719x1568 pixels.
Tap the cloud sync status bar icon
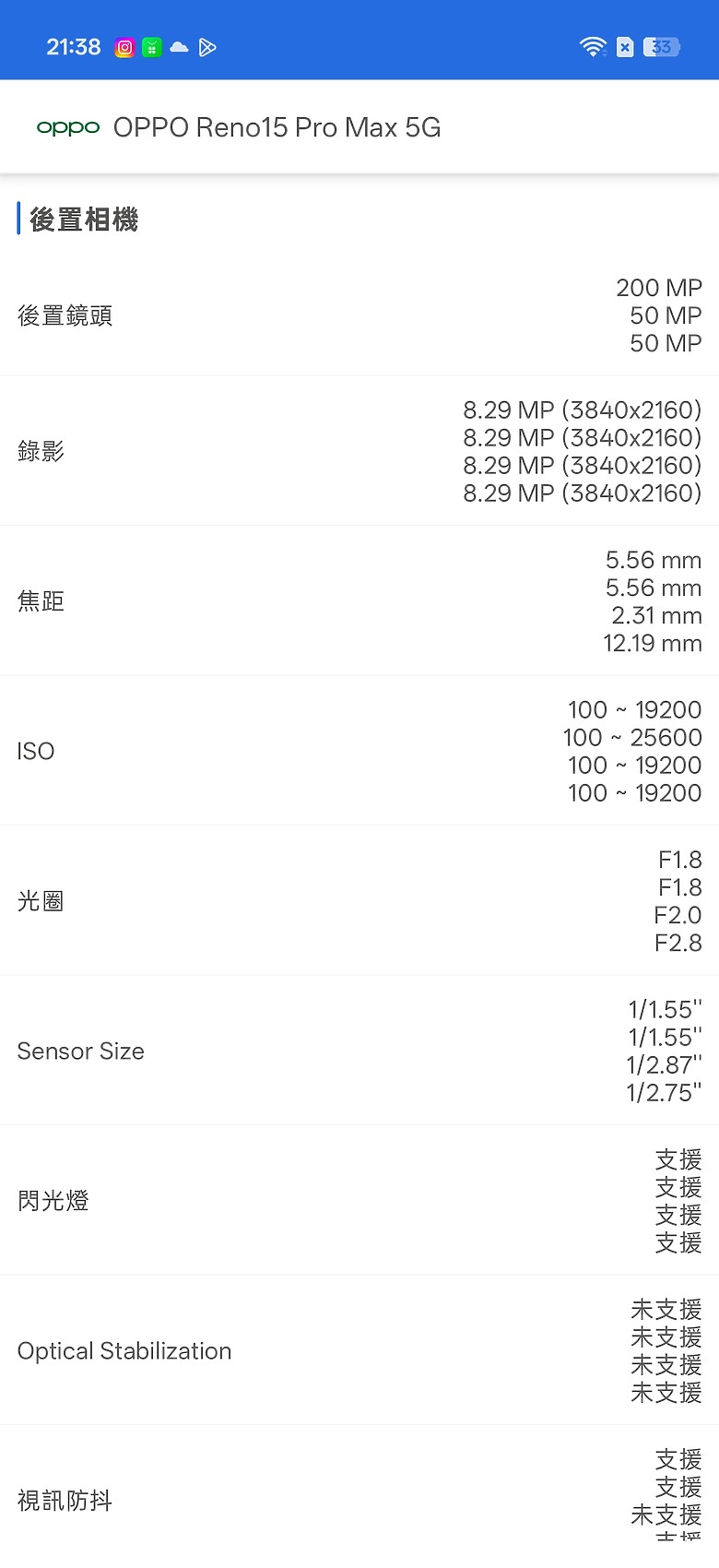click(x=177, y=46)
